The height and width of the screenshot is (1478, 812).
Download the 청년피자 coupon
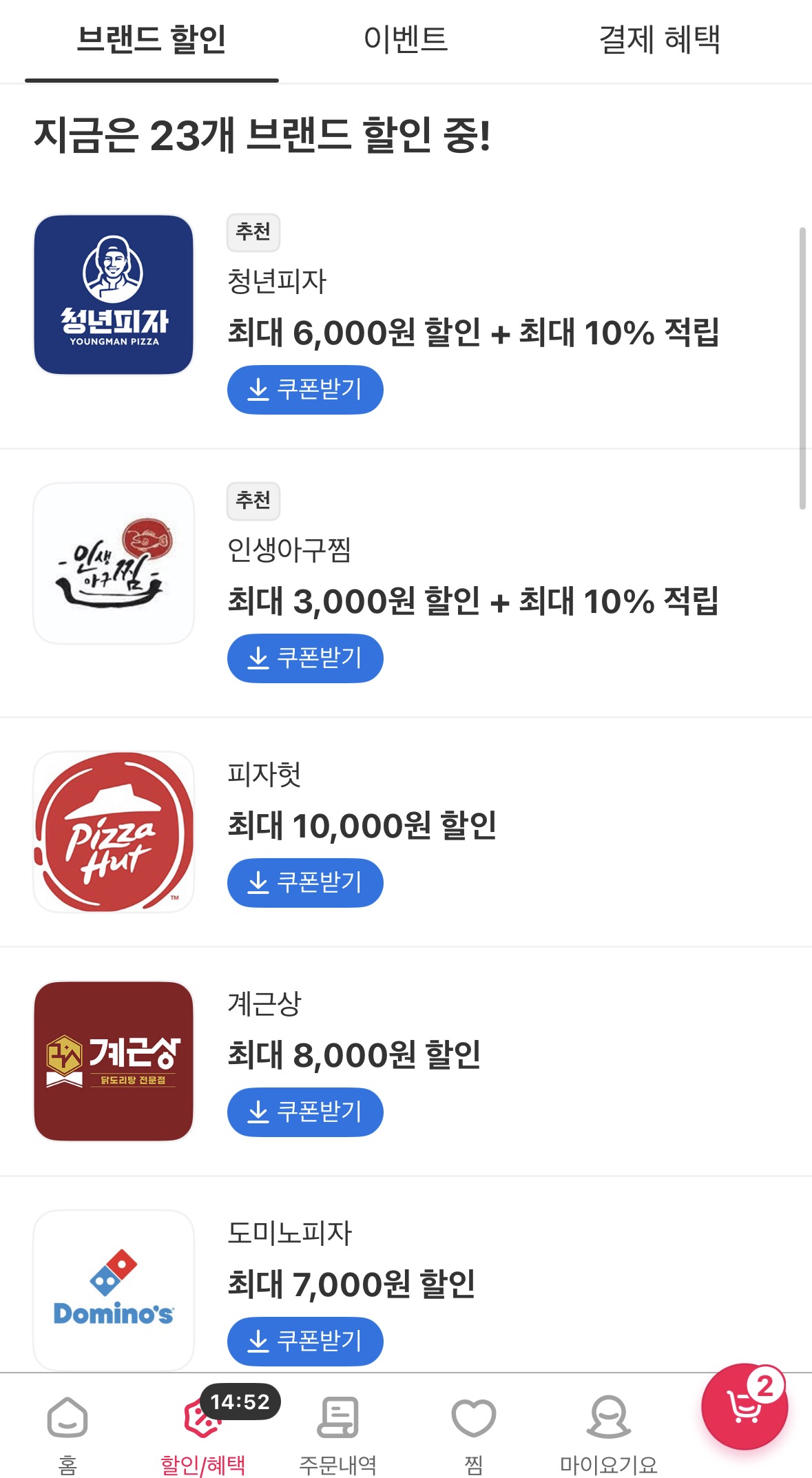pyautogui.click(x=305, y=390)
